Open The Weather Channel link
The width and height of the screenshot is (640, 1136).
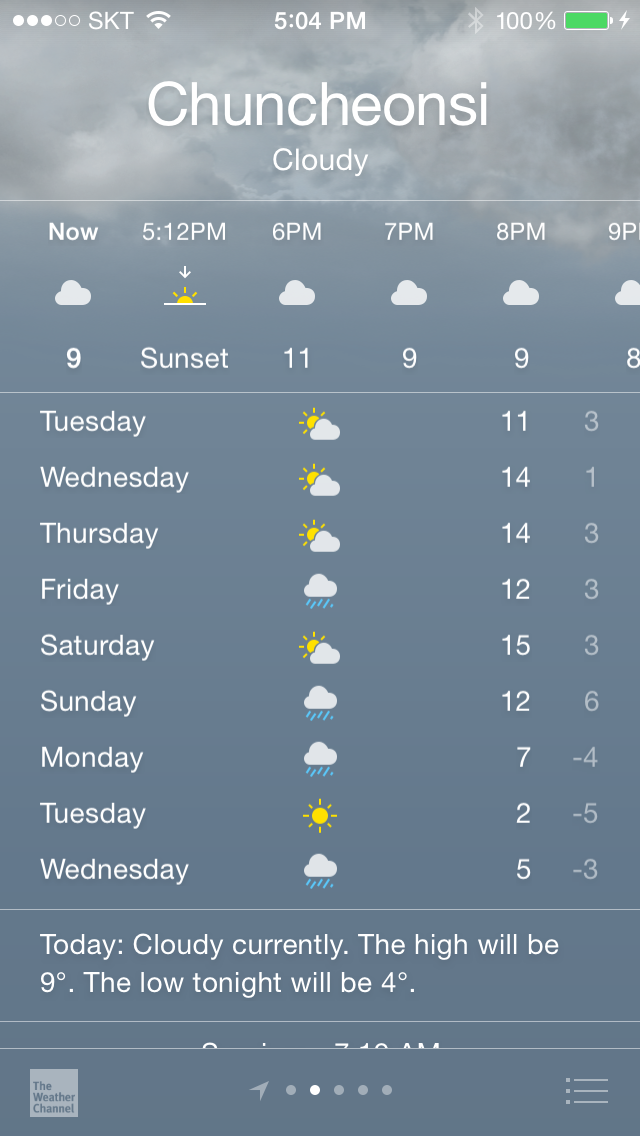[54, 1092]
